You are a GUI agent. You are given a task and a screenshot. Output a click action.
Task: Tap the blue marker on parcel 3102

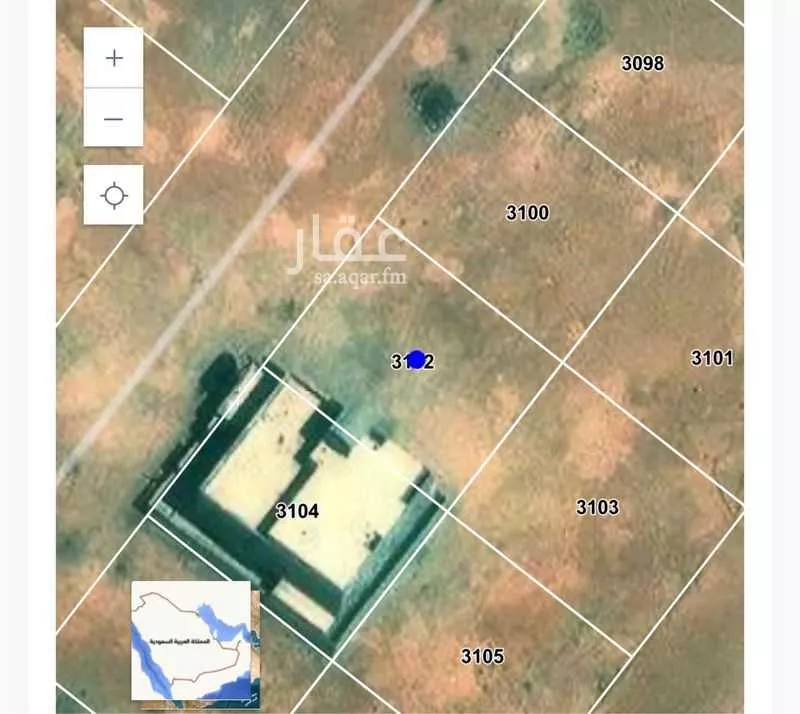(x=417, y=360)
